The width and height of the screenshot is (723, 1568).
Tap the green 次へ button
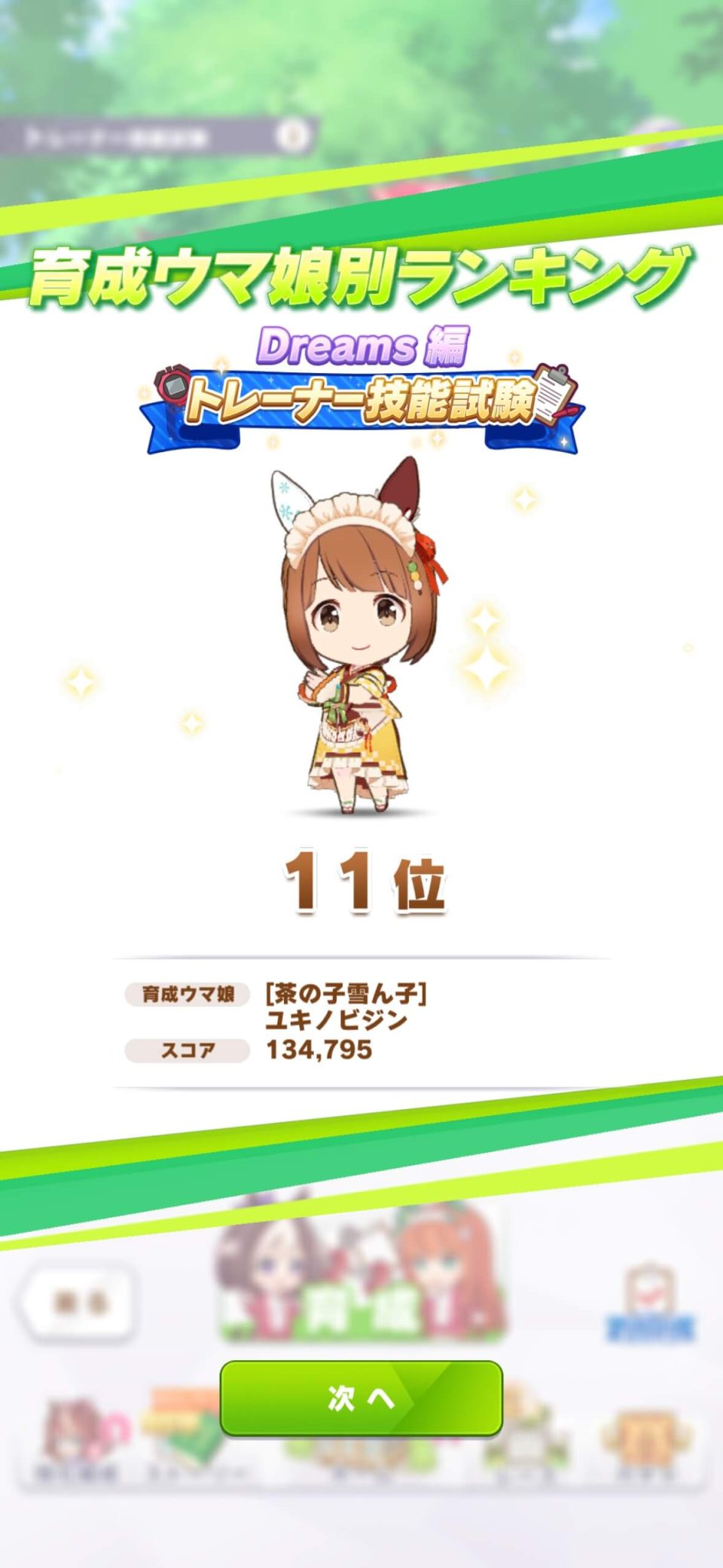point(361,1398)
